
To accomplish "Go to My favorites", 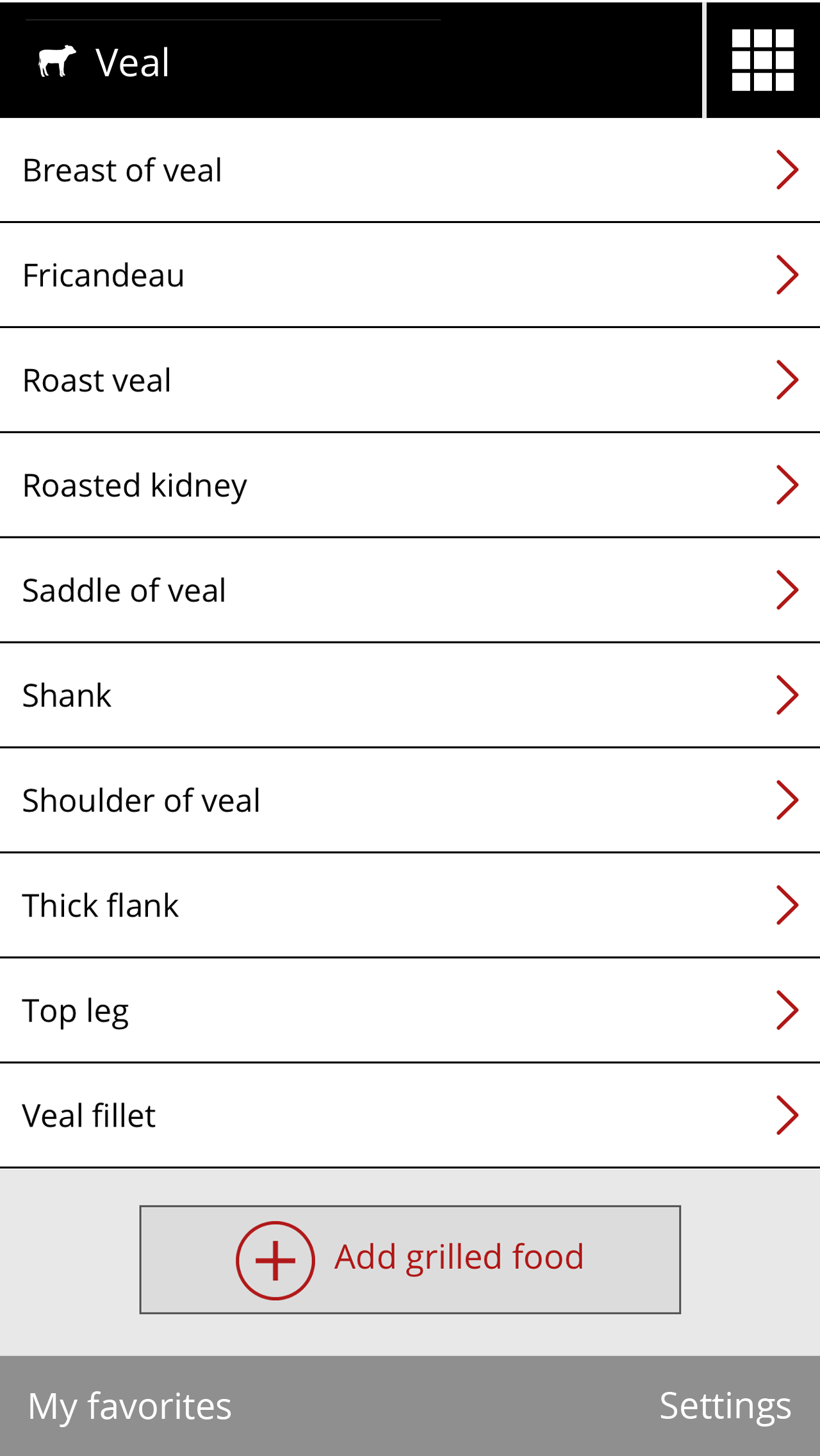I will click(129, 1407).
